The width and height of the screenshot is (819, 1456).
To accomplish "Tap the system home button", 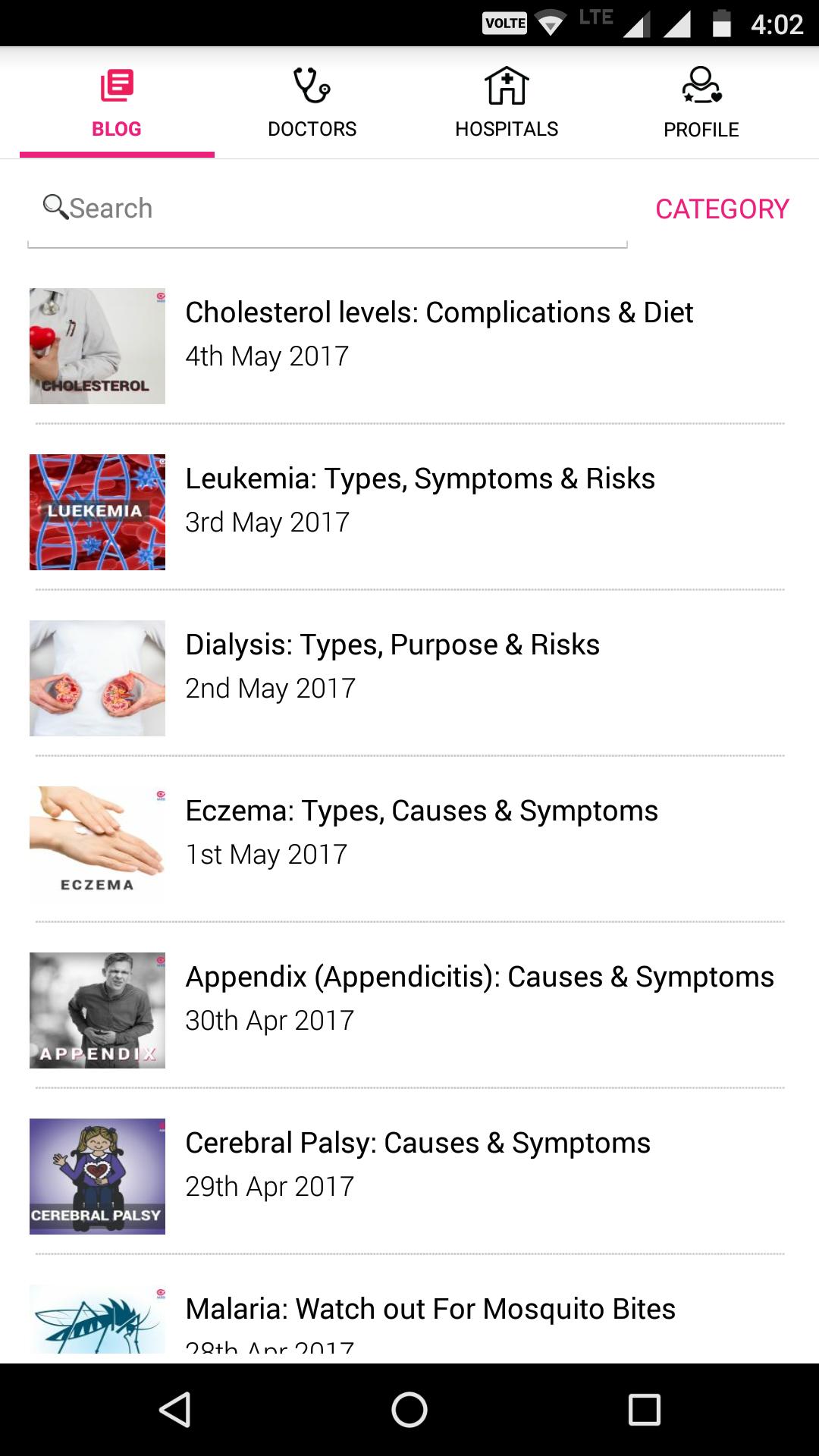I will coord(409,1410).
